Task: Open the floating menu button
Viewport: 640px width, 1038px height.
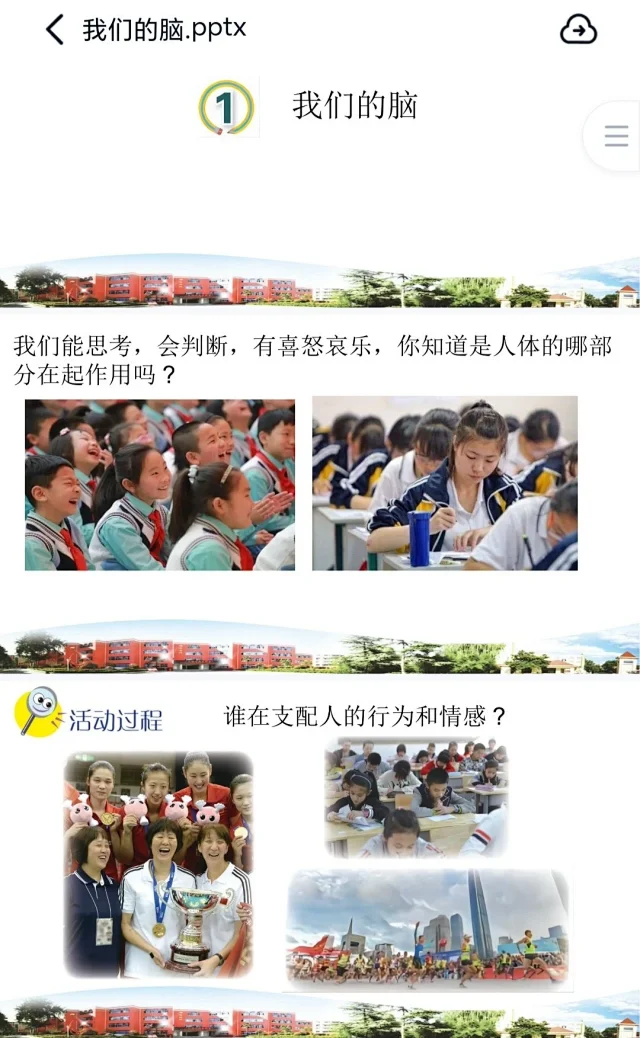Action: point(615,136)
